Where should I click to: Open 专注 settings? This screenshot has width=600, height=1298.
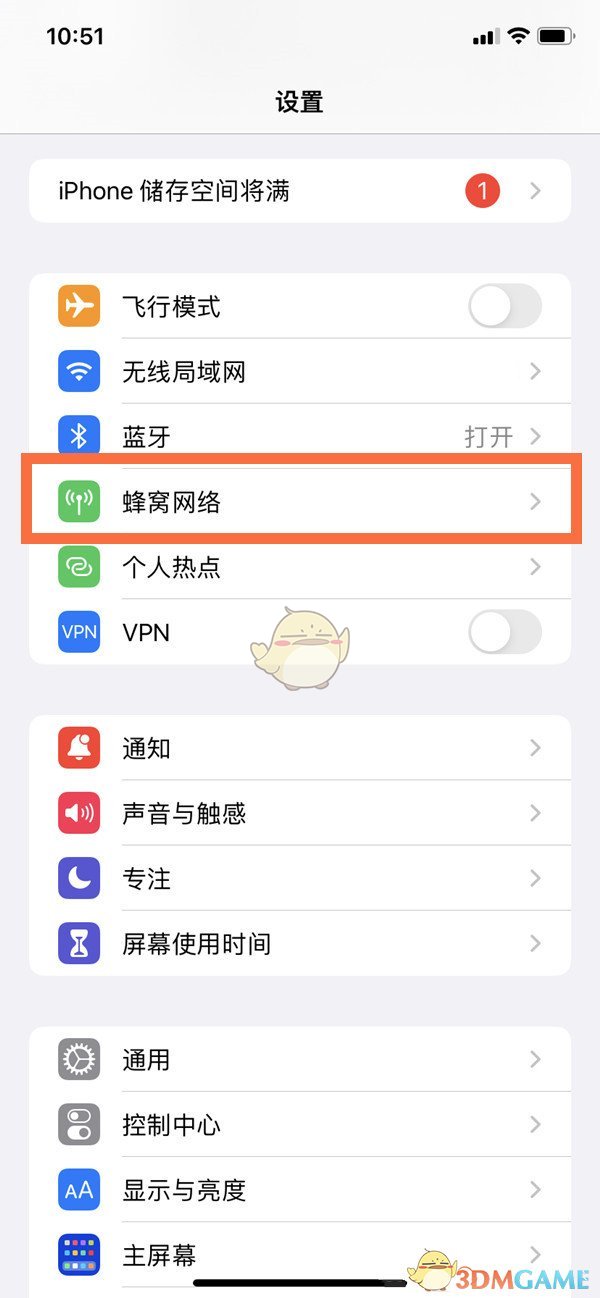coord(300,878)
